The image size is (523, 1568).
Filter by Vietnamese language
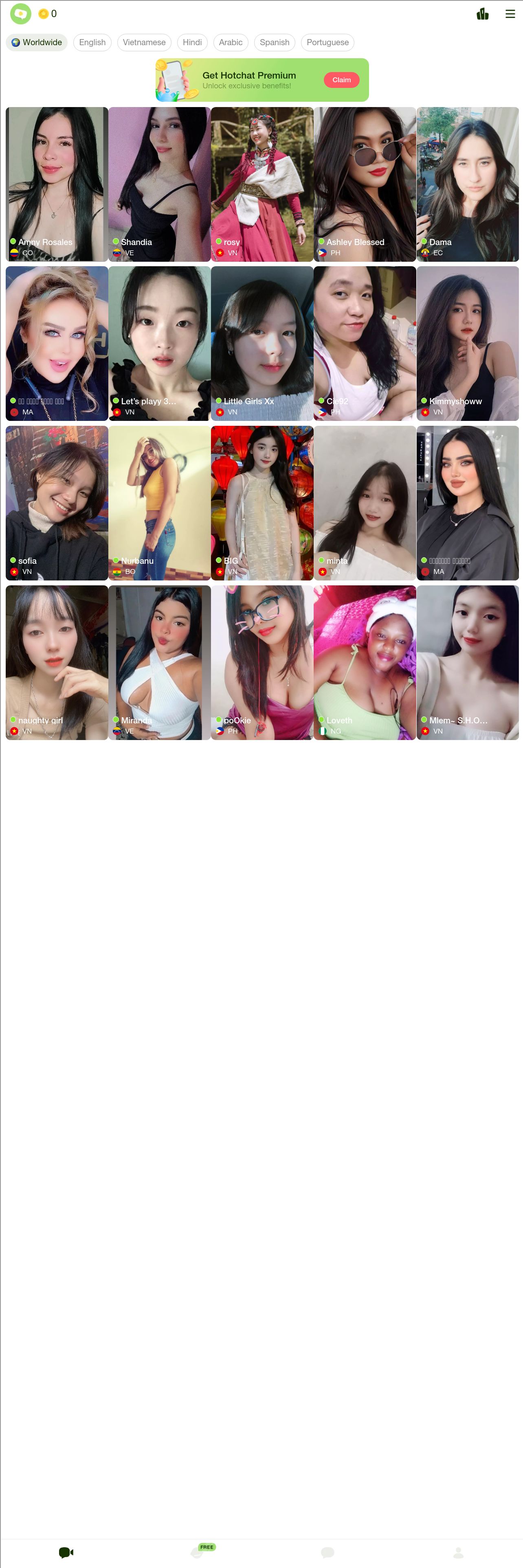click(x=144, y=43)
